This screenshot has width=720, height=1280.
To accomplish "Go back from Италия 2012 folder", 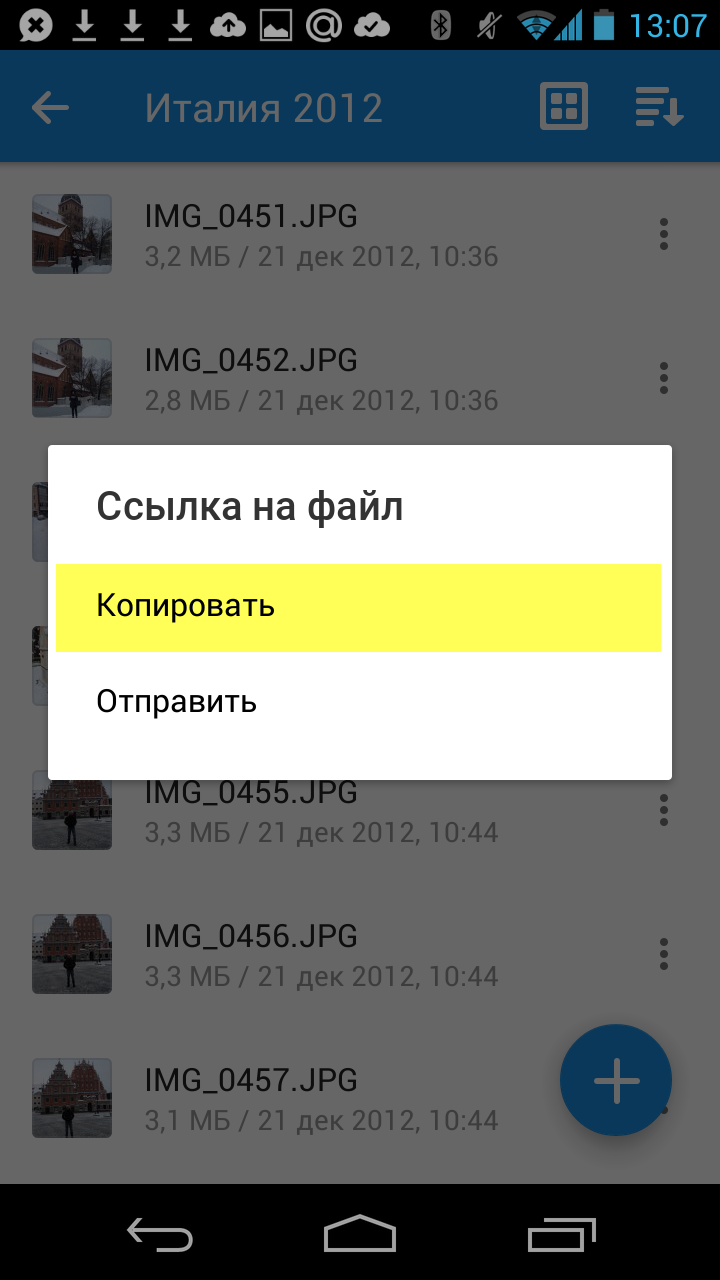I will 50,108.
